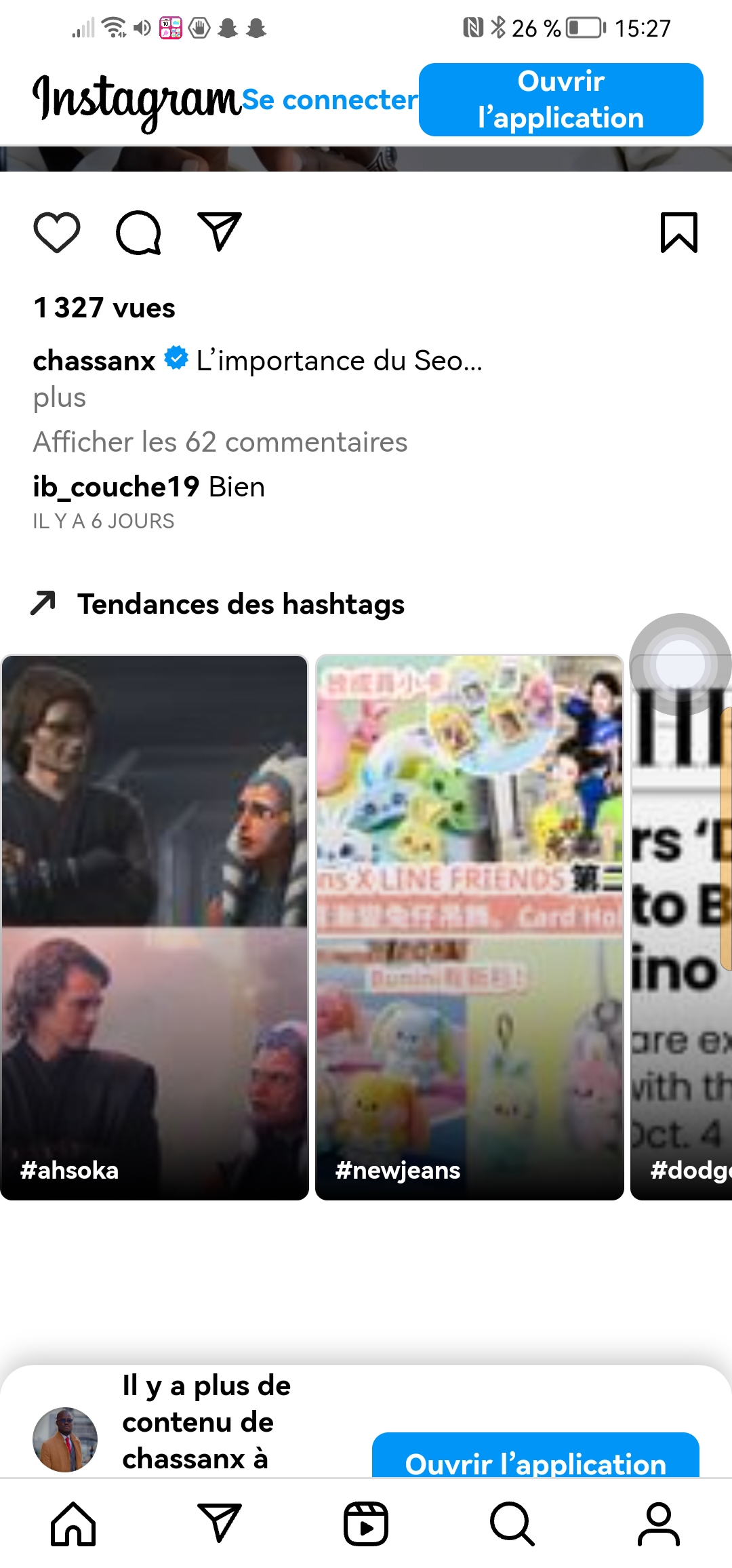732x1568 pixels.
Task: Open the #dodge hashtag tile
Action: 681,927
